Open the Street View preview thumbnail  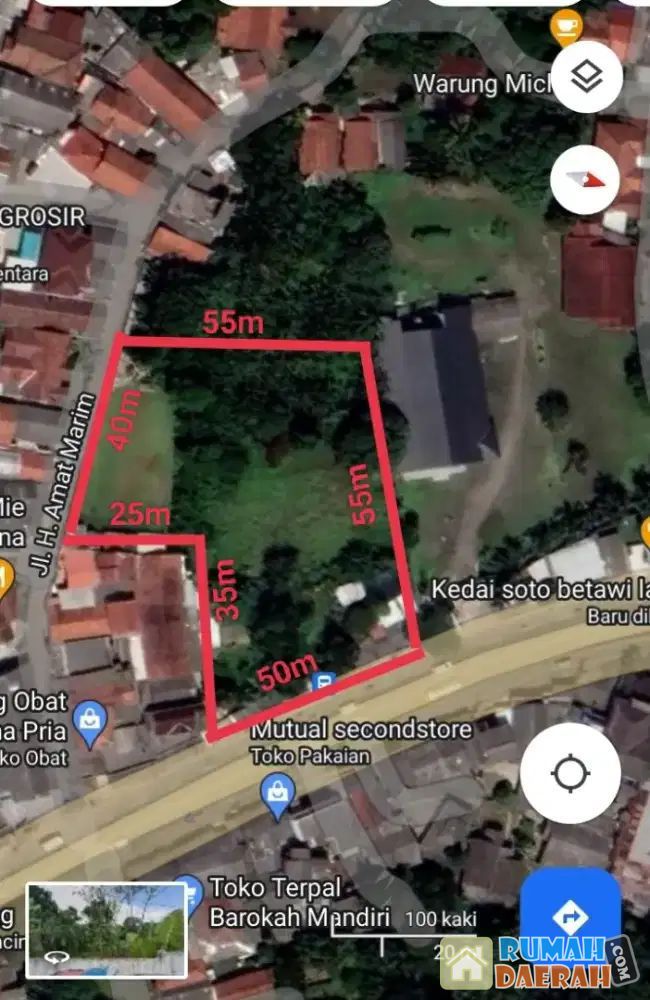(x=106, y=930)
